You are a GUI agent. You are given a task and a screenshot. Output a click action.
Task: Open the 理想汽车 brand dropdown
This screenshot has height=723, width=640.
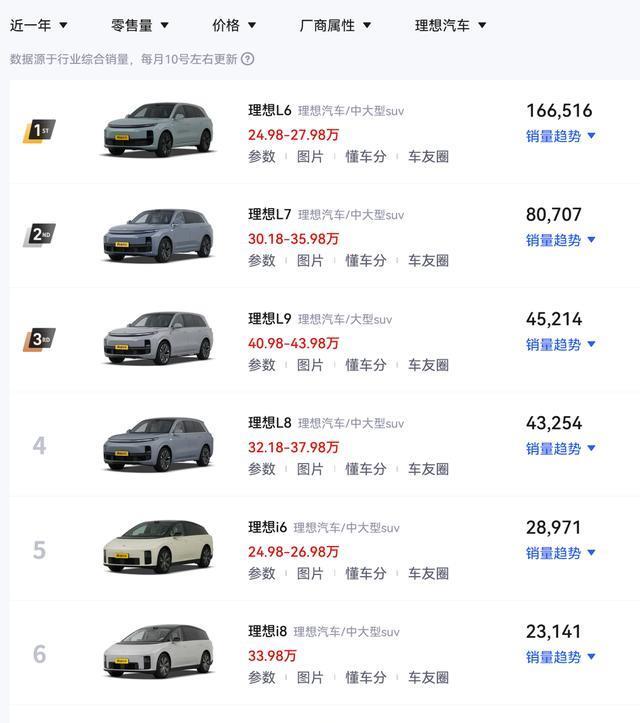pos(450,25)
